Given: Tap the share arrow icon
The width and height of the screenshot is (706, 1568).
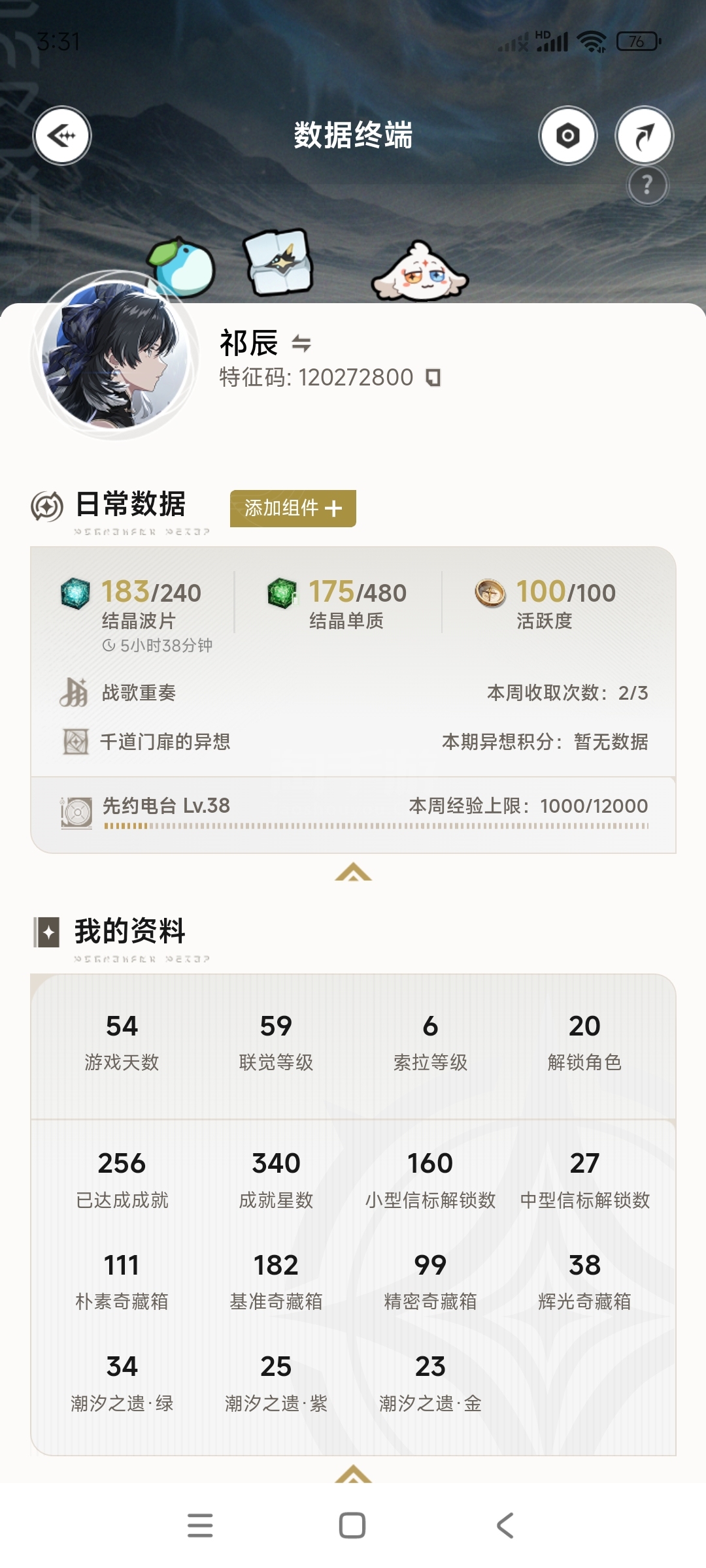Looking at the screenshot, I should [645, 136].
